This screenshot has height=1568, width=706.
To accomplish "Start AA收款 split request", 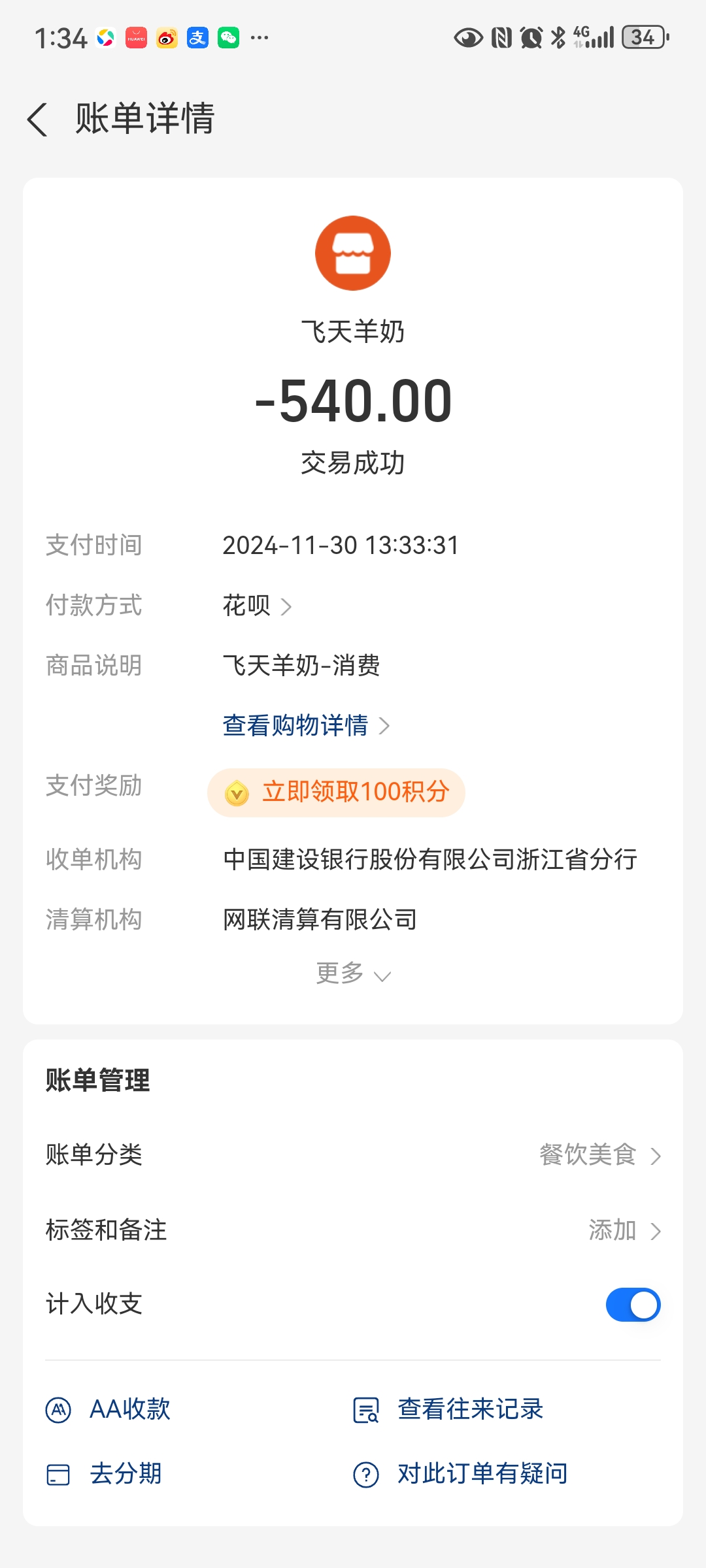I will pyautogui.click(x=109, y=1409).
